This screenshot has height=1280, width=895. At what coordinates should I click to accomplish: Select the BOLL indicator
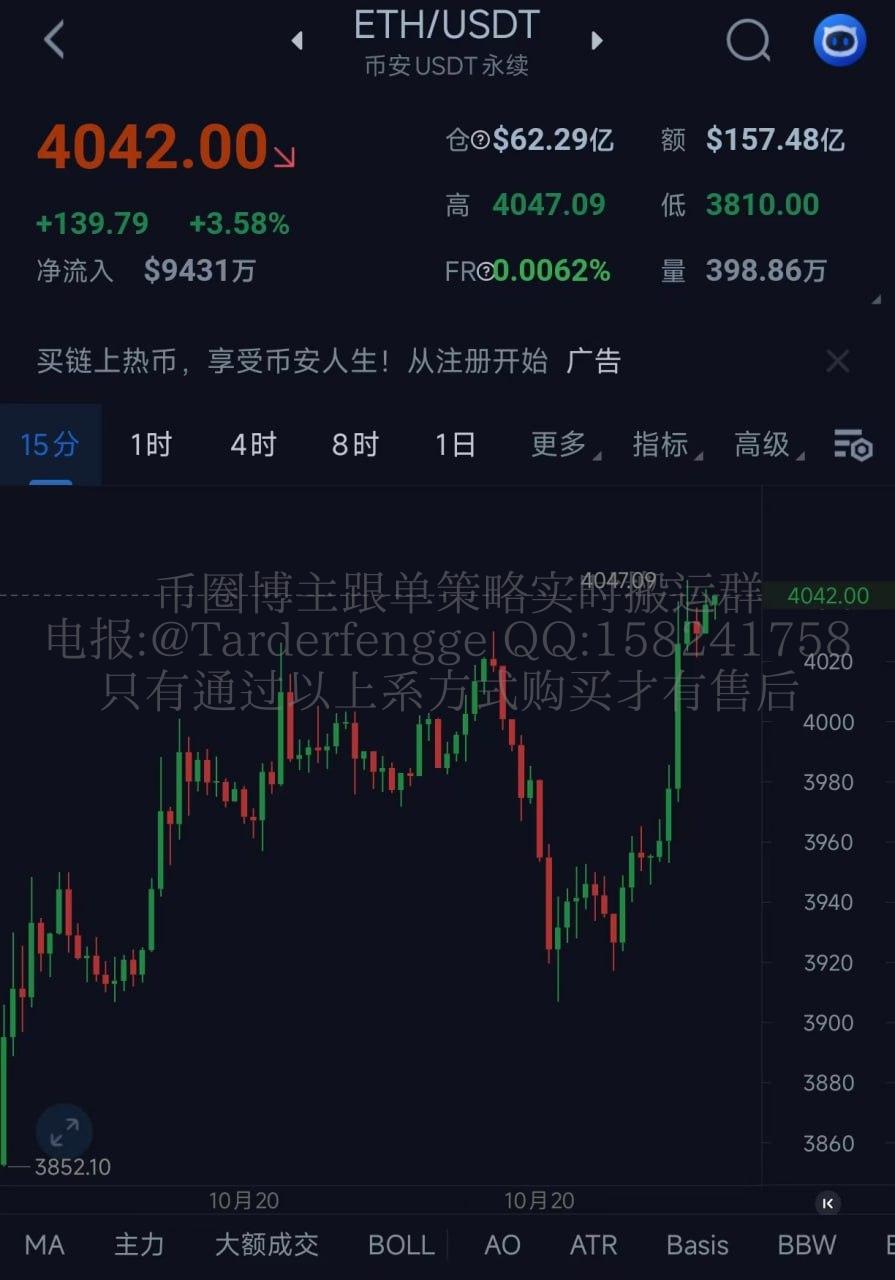401,1245
